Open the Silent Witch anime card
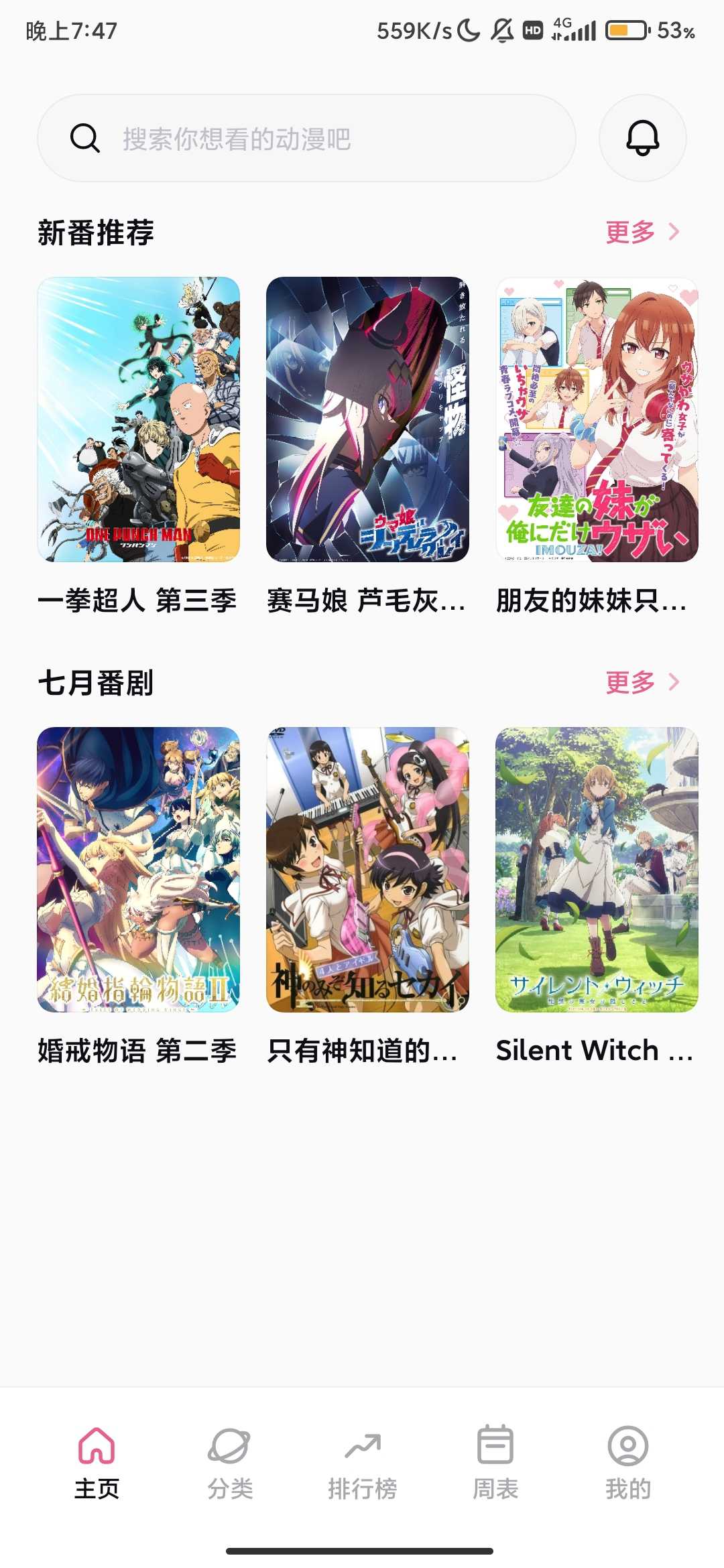Image resolution: width=724 pixels, height=1568 pixels. pos(597,870)
